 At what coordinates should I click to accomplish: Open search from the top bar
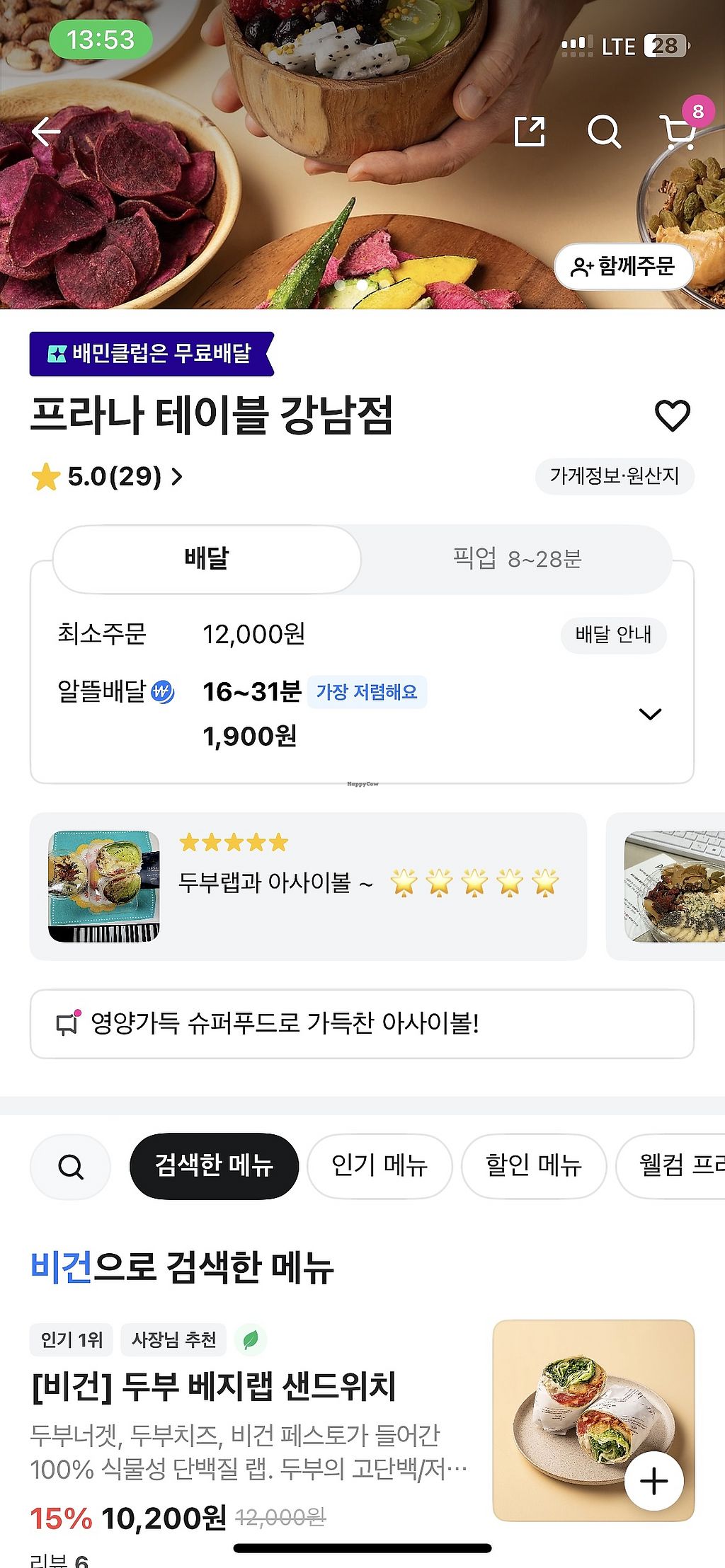tap(604, 132)
